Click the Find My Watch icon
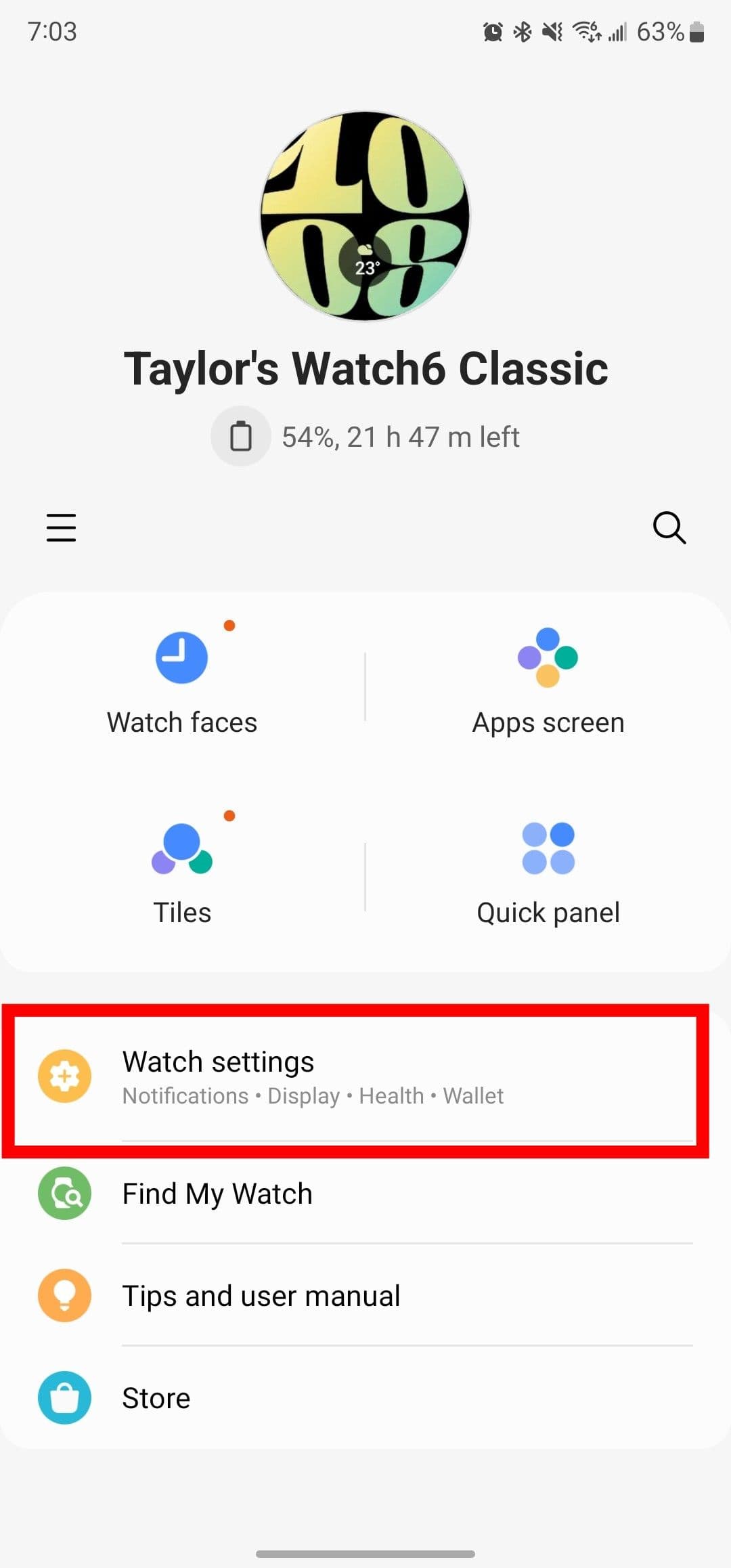The image size is (731, 1568). 64,1193
